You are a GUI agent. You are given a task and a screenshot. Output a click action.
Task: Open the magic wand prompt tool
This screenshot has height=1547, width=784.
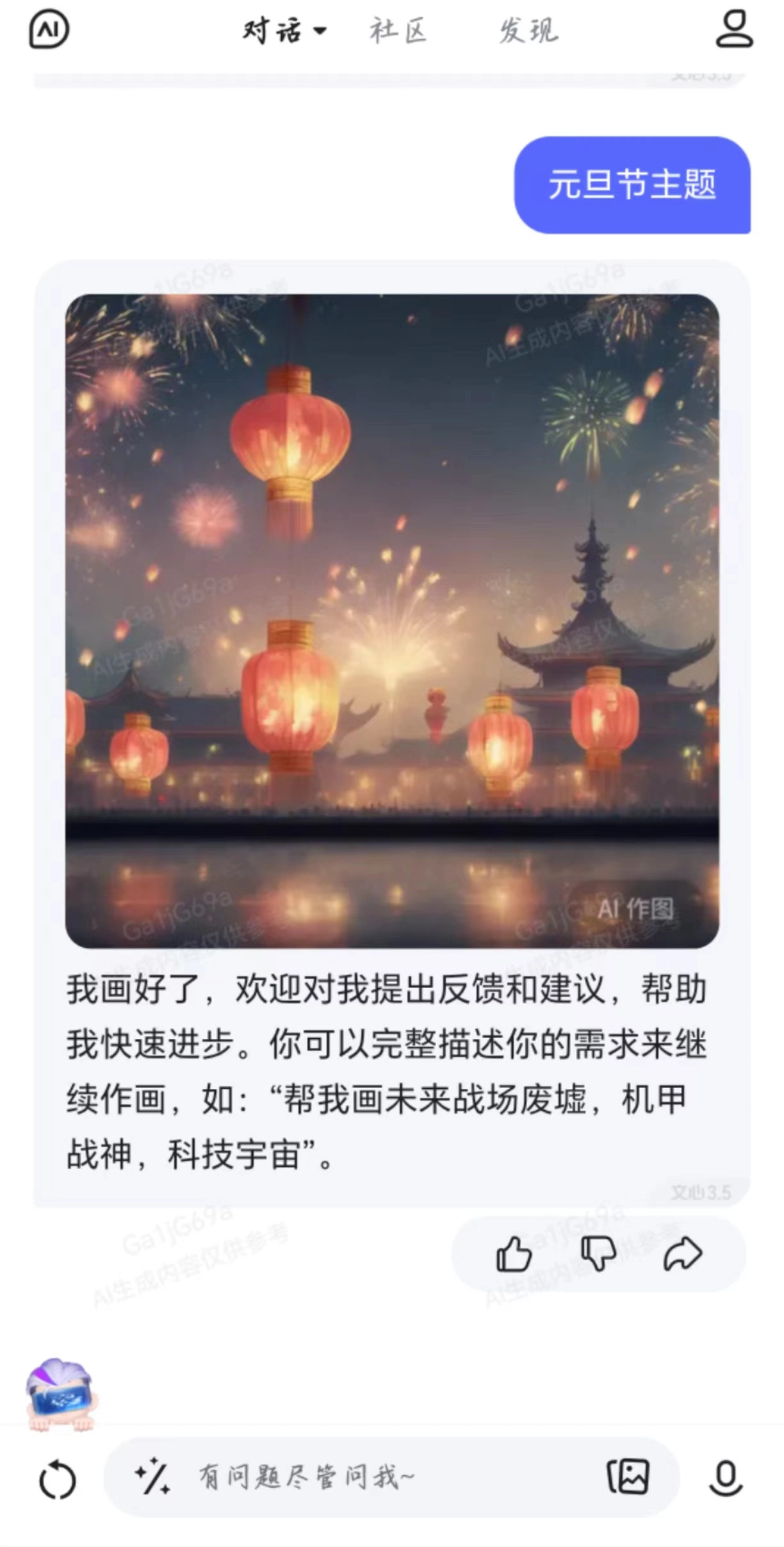pos(152,1477)
